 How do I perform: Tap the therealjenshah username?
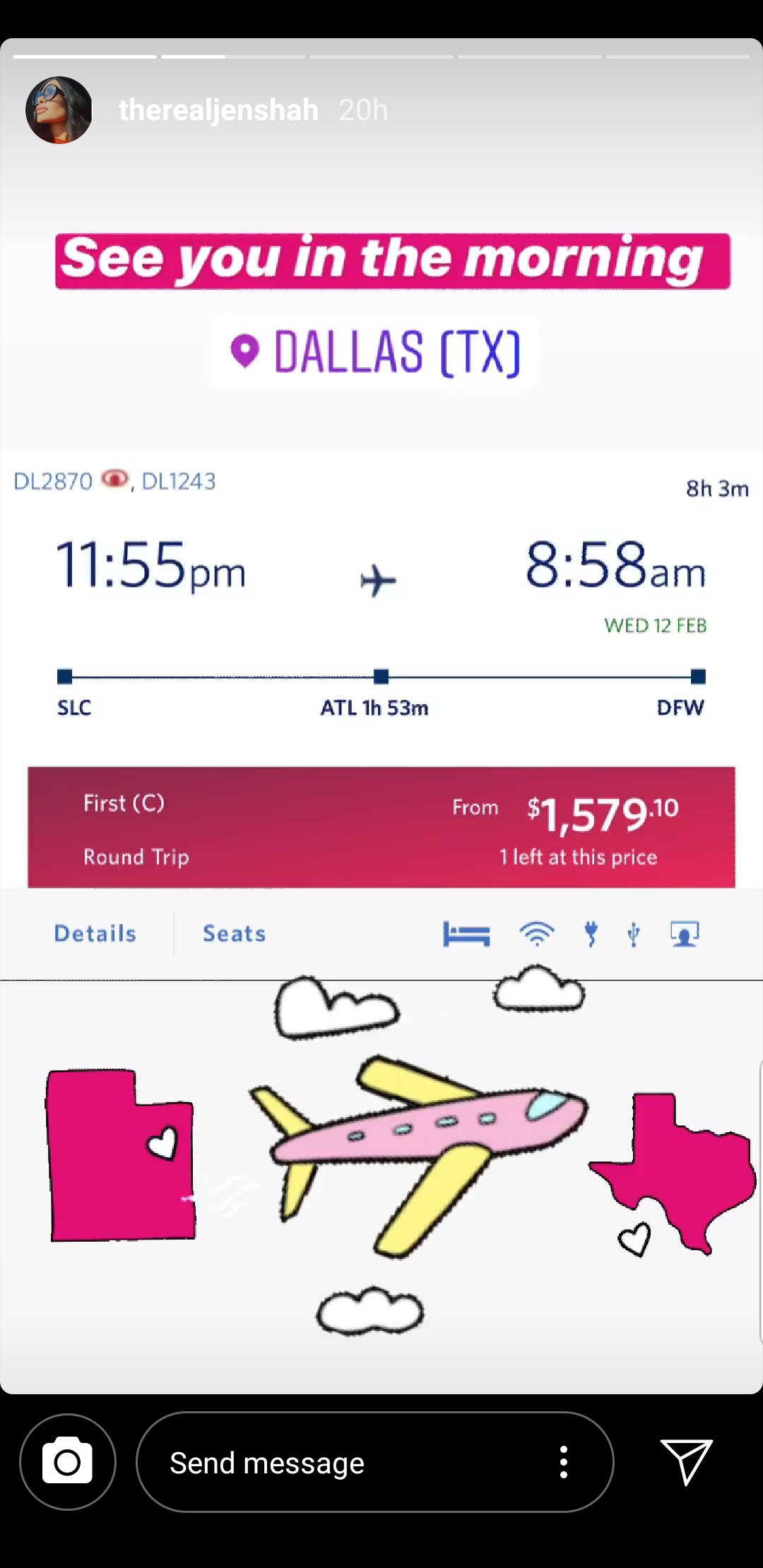(x=218, y=110)
